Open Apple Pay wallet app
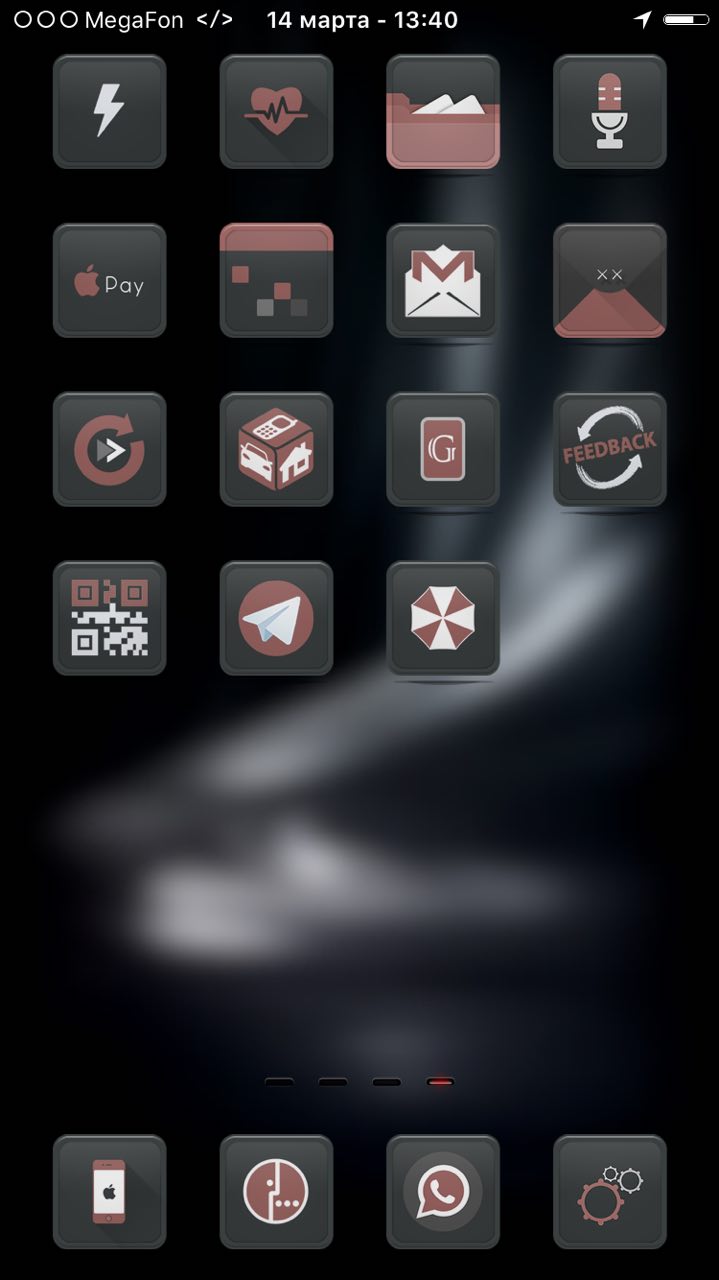 point(109,280)
